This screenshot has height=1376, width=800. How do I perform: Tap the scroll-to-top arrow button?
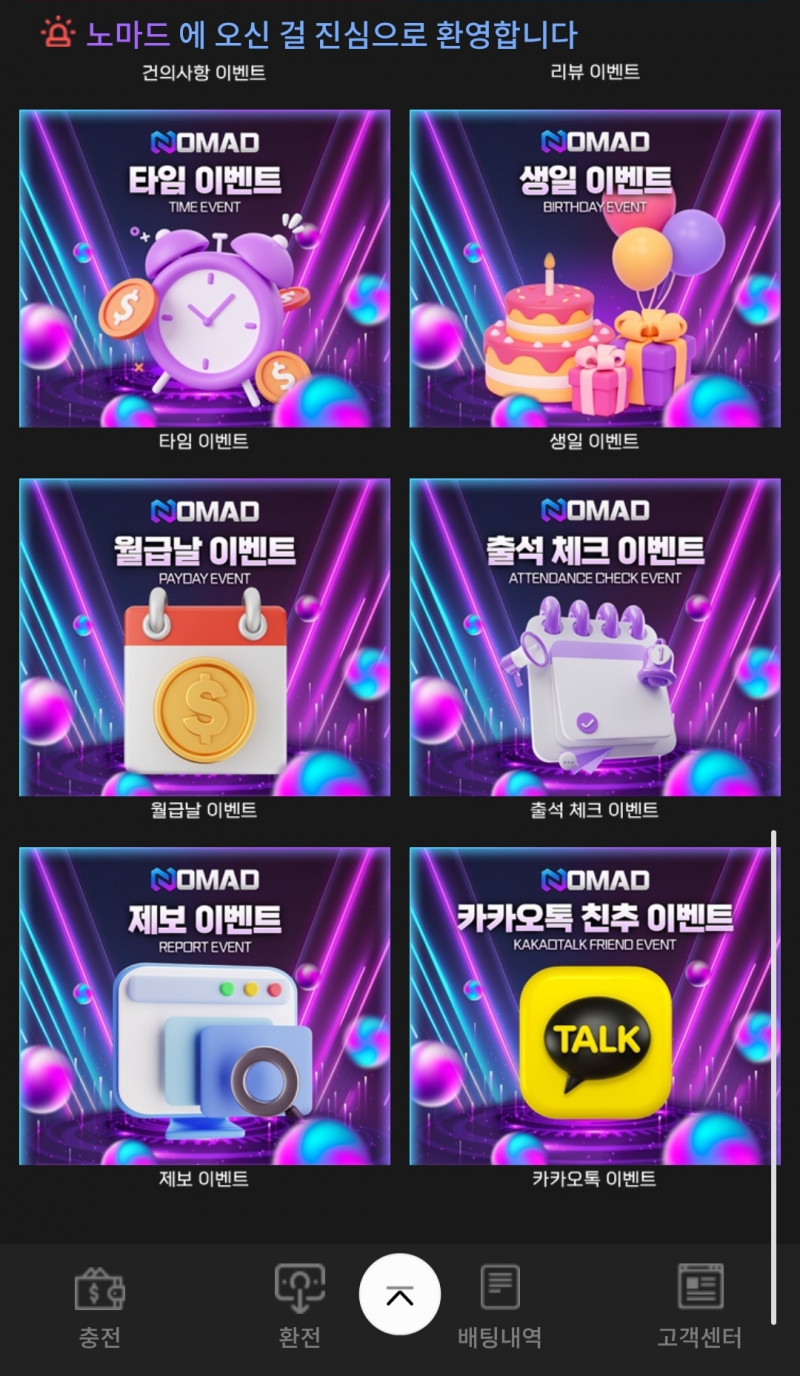pos(399,1295)
